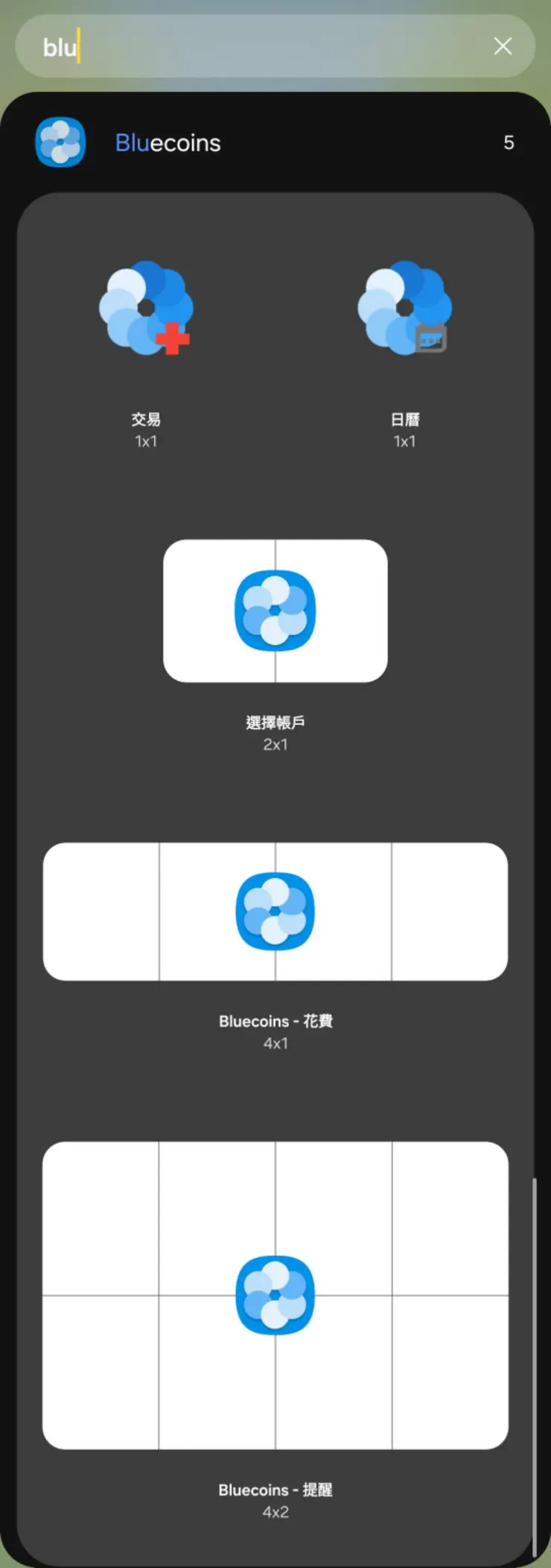Collapse the Bluecoins widget group header

tap(275, 142)
